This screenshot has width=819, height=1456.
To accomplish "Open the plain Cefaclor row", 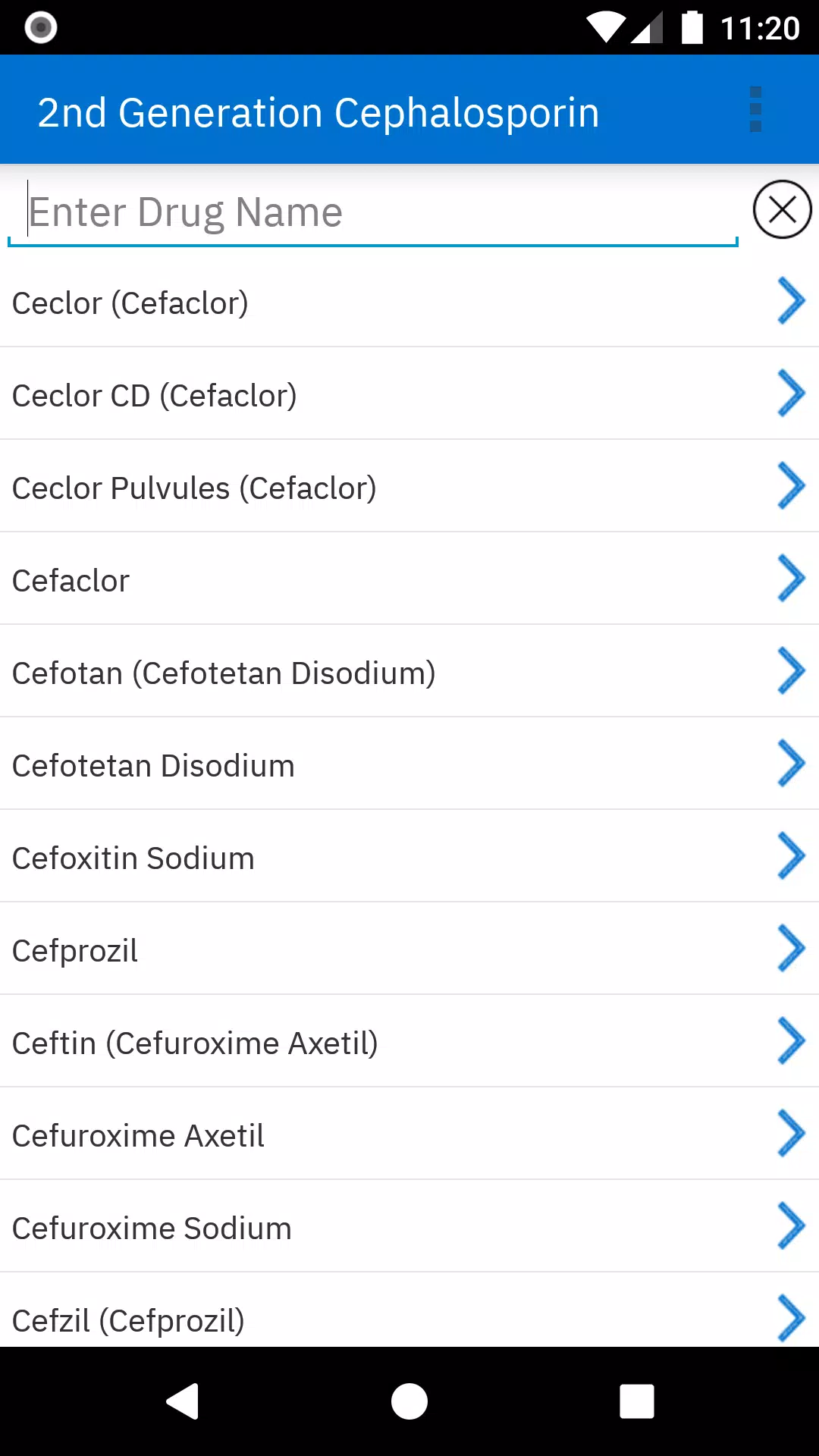I will click(409, 579).
